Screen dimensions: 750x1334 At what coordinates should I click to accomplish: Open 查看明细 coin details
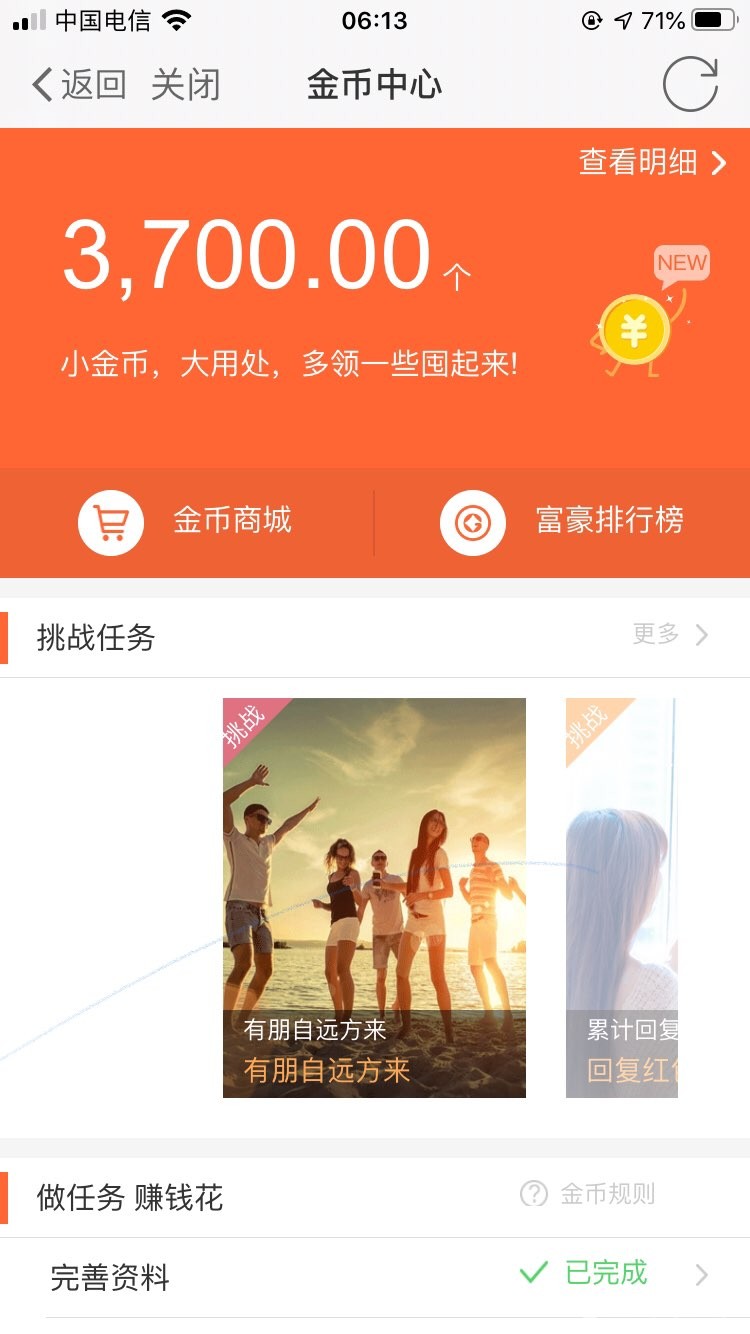[652, 162]
